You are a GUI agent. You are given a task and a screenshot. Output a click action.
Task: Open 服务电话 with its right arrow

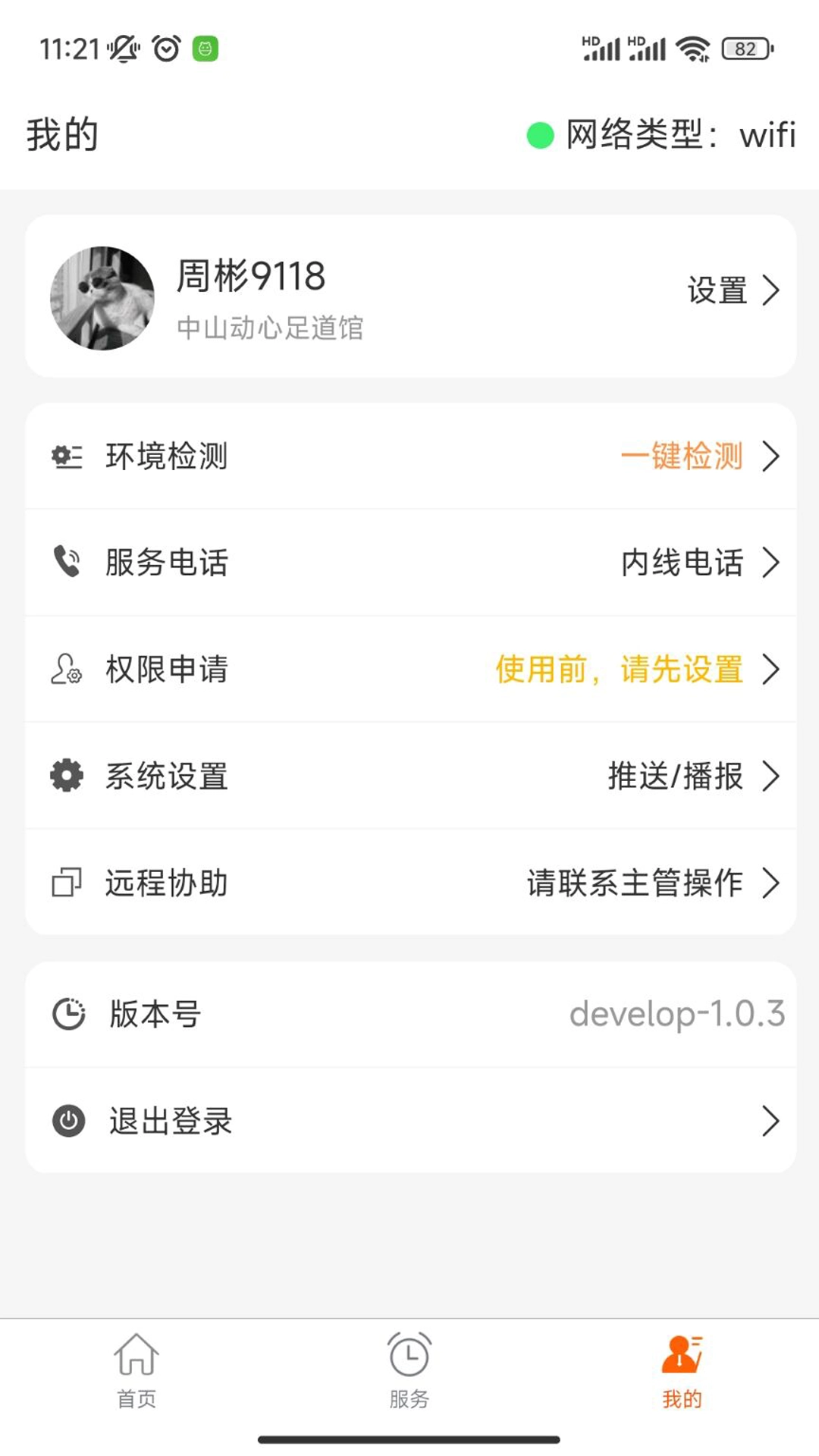773,563
